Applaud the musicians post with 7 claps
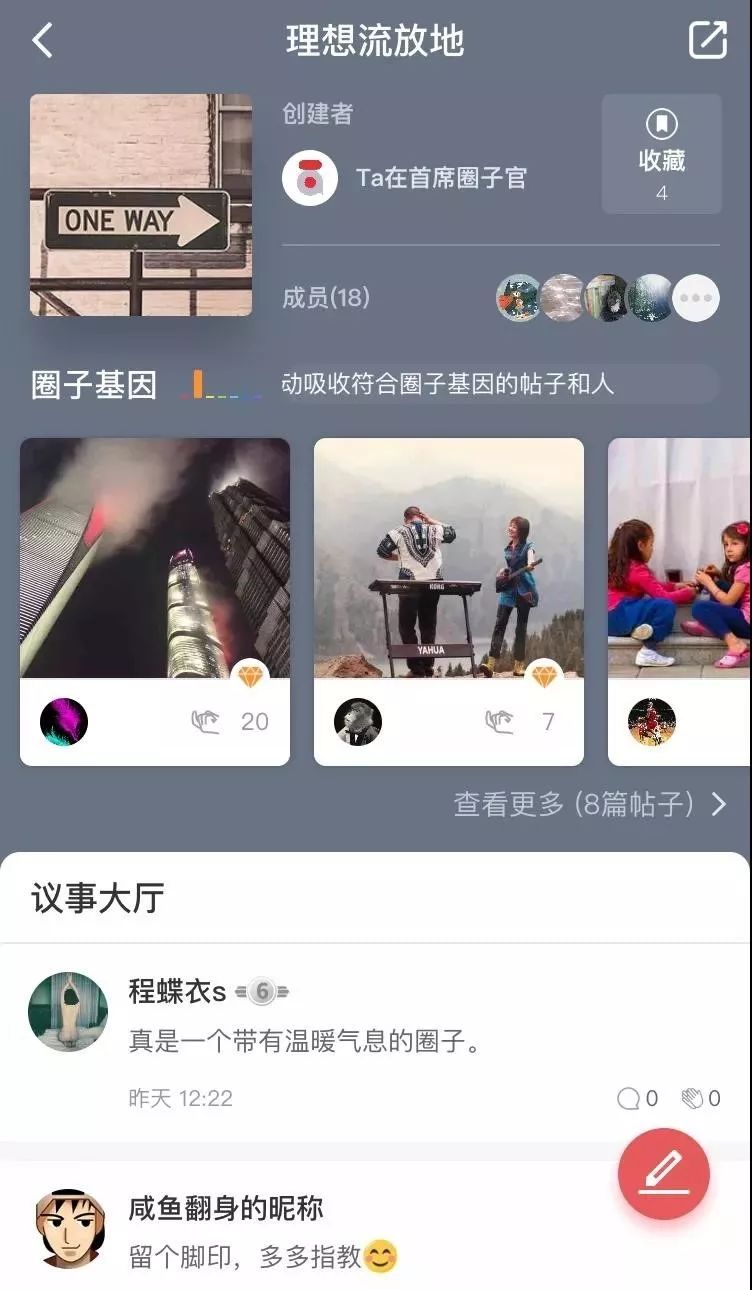The width and height of the screenshot is (752, 1290). 501,722
